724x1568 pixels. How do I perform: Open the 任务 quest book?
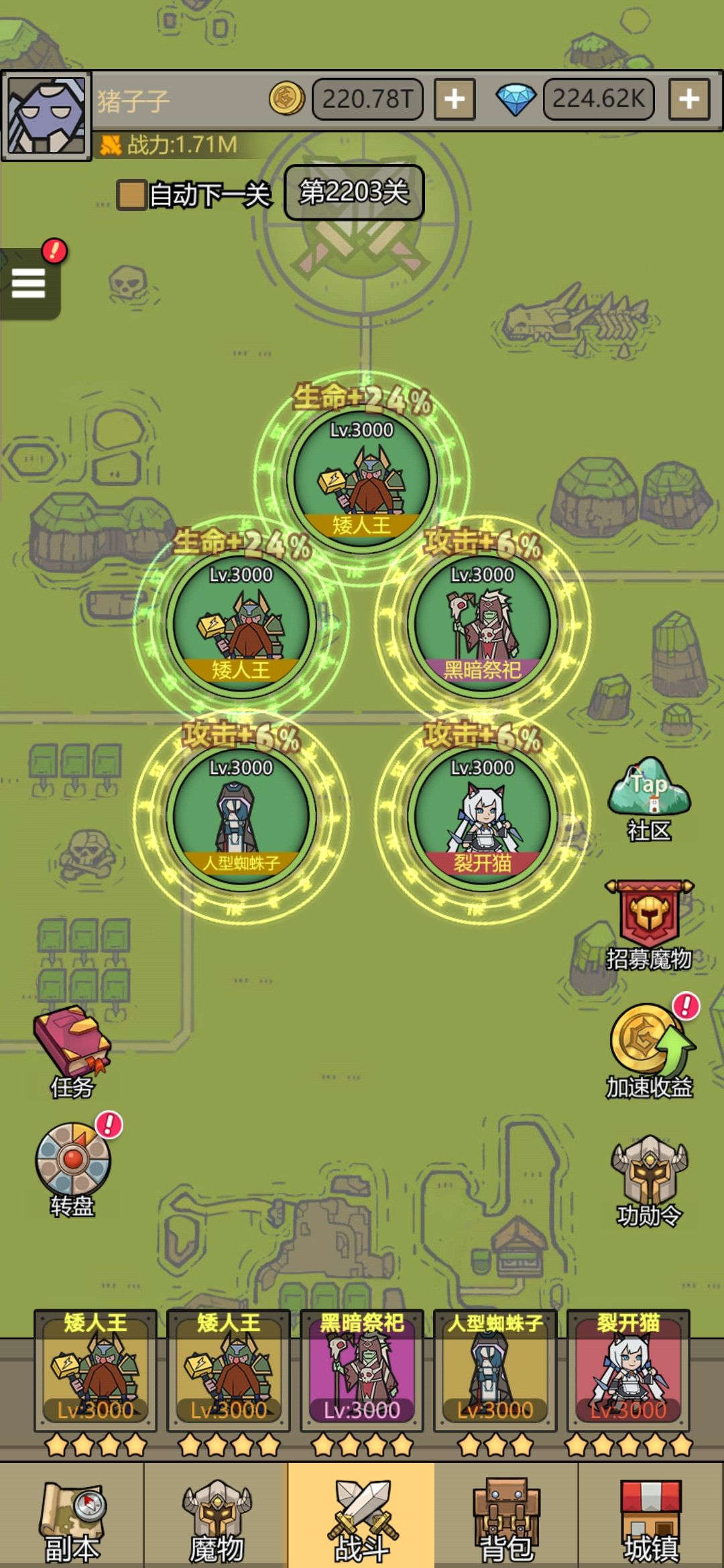point(70,1045)
